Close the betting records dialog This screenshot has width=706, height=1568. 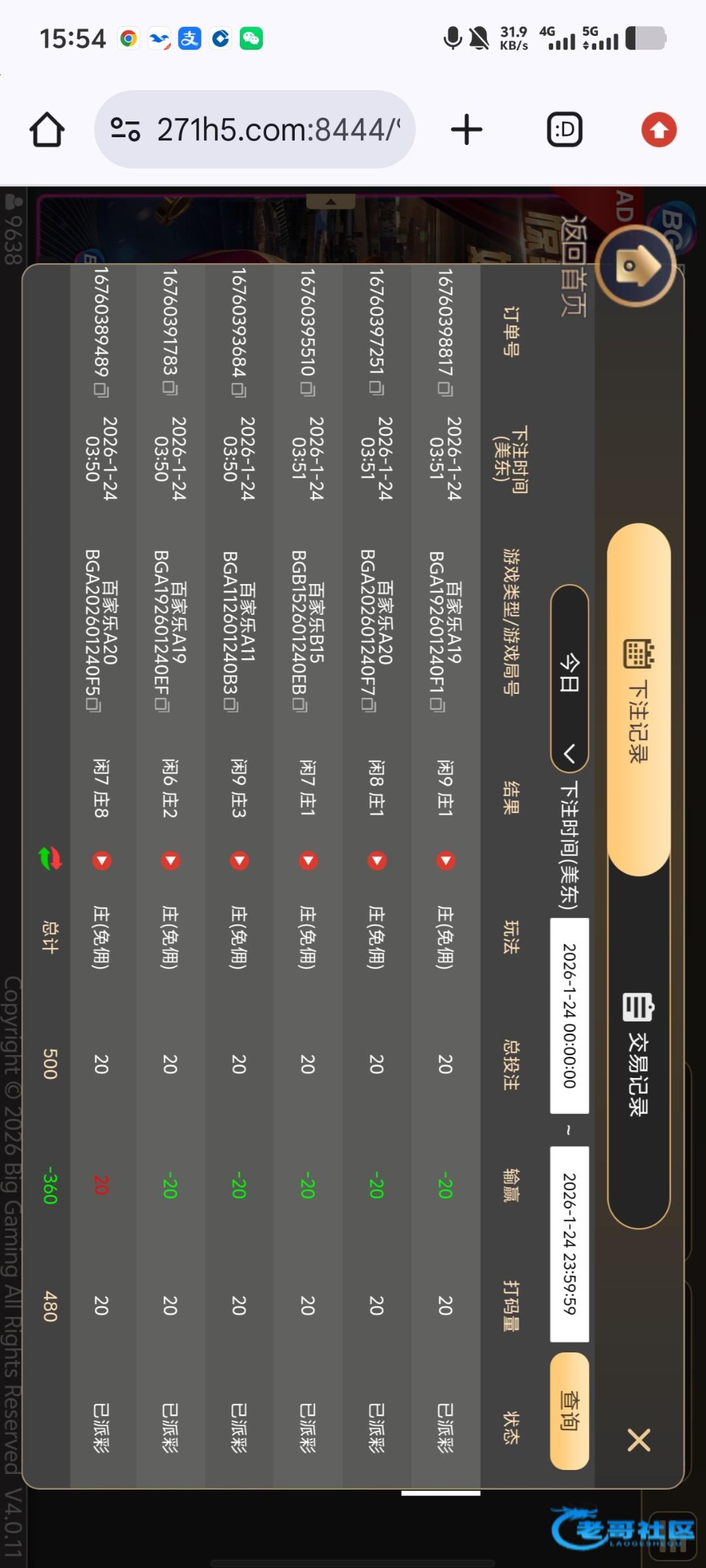[639, 1439]
